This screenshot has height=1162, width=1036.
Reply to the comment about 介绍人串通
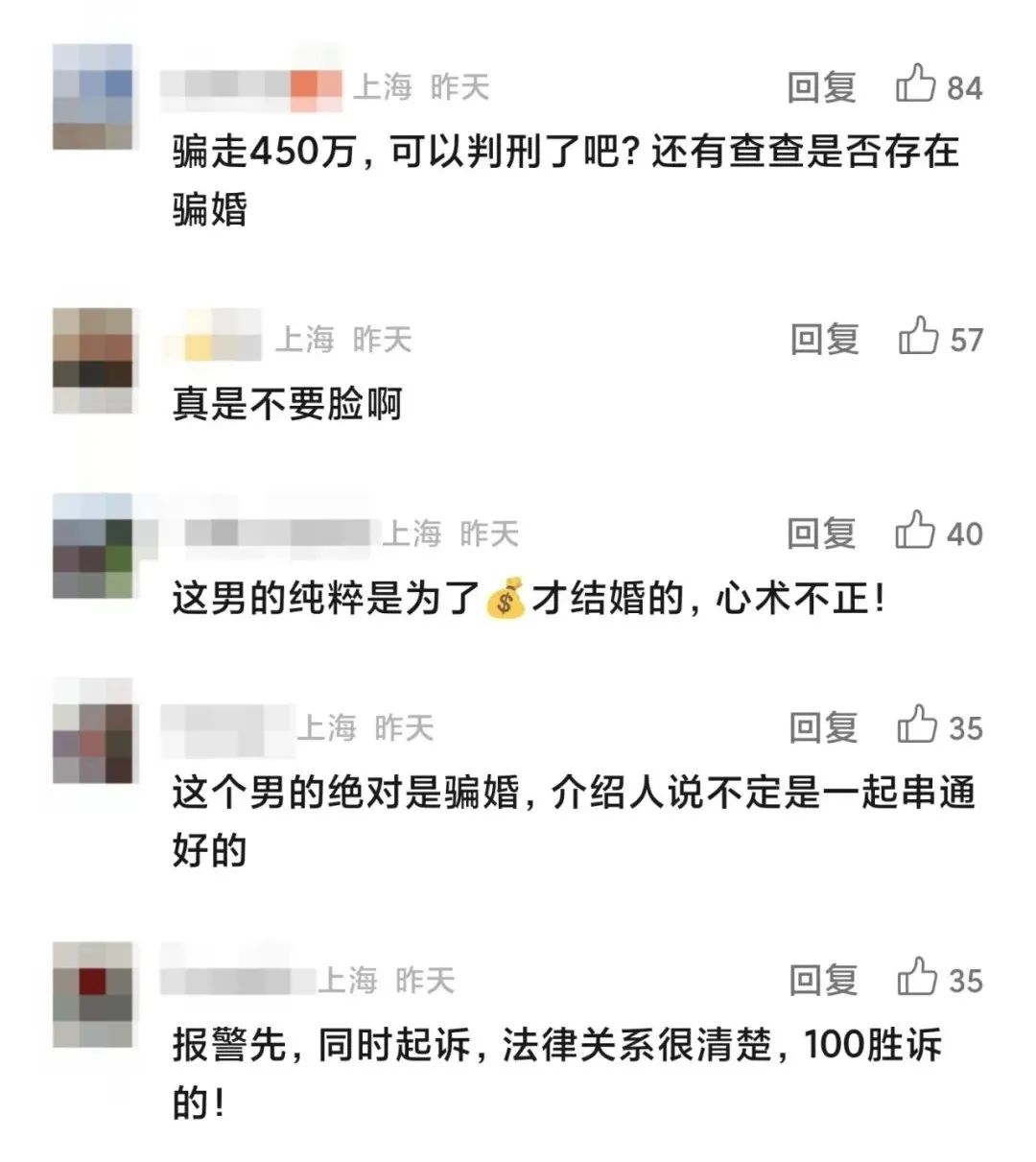(823, 727)
